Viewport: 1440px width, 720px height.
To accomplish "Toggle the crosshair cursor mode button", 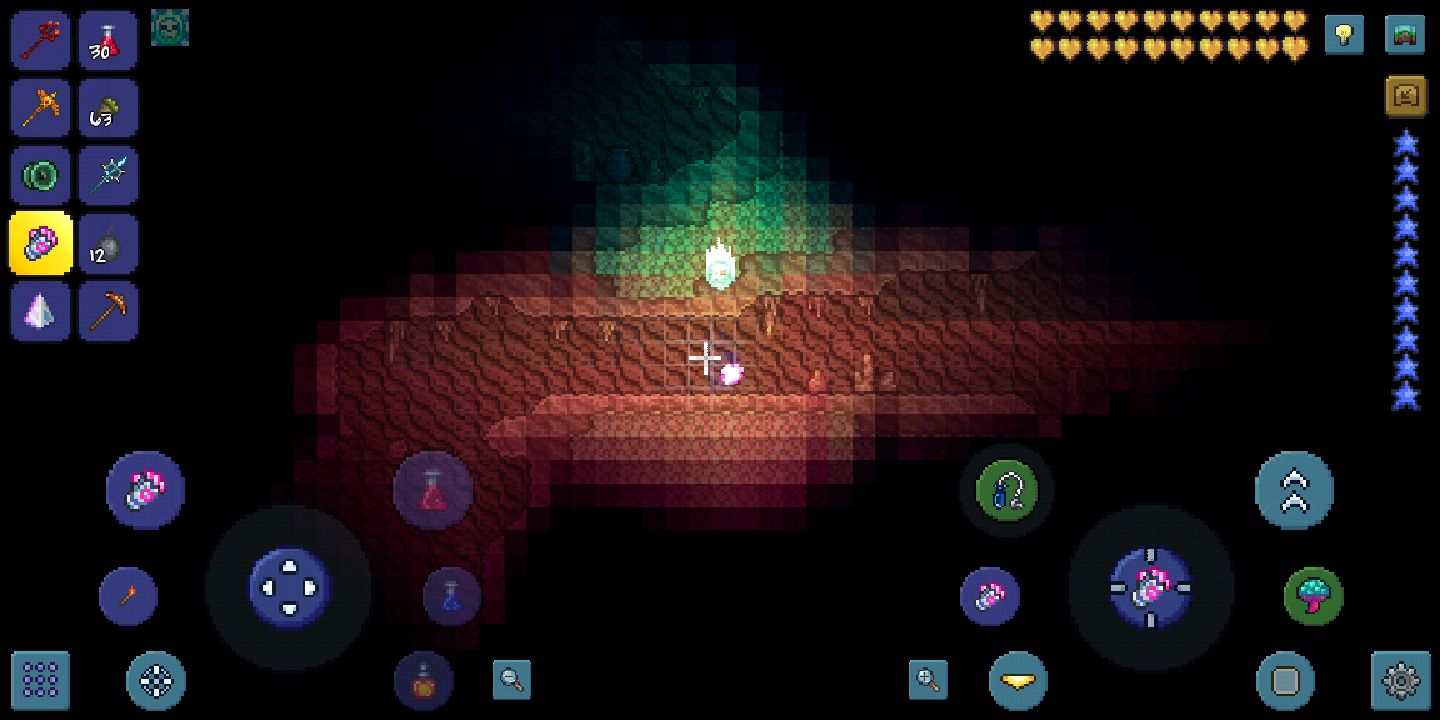I will [156, 681].
